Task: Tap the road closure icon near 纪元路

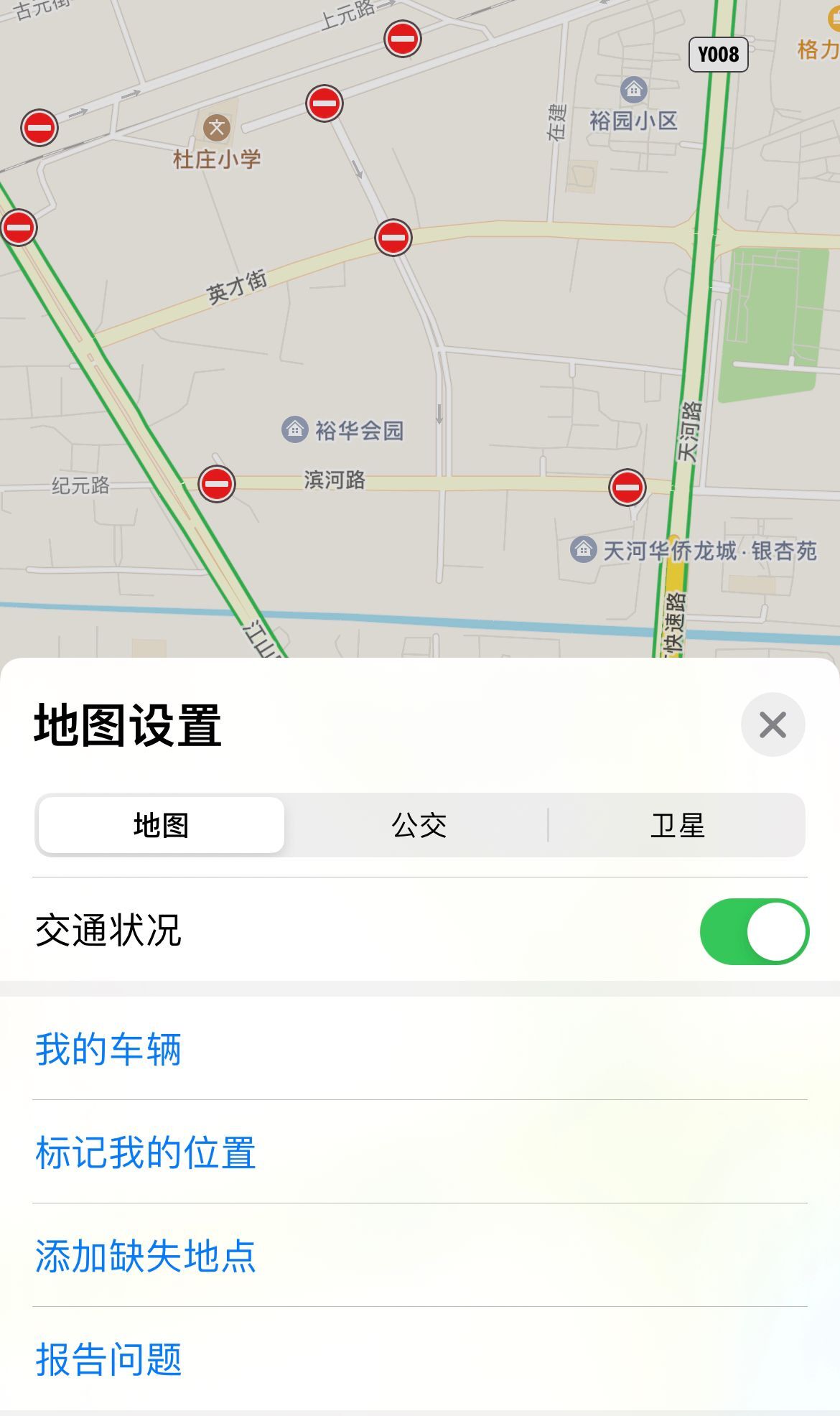Action: [217, 483]
